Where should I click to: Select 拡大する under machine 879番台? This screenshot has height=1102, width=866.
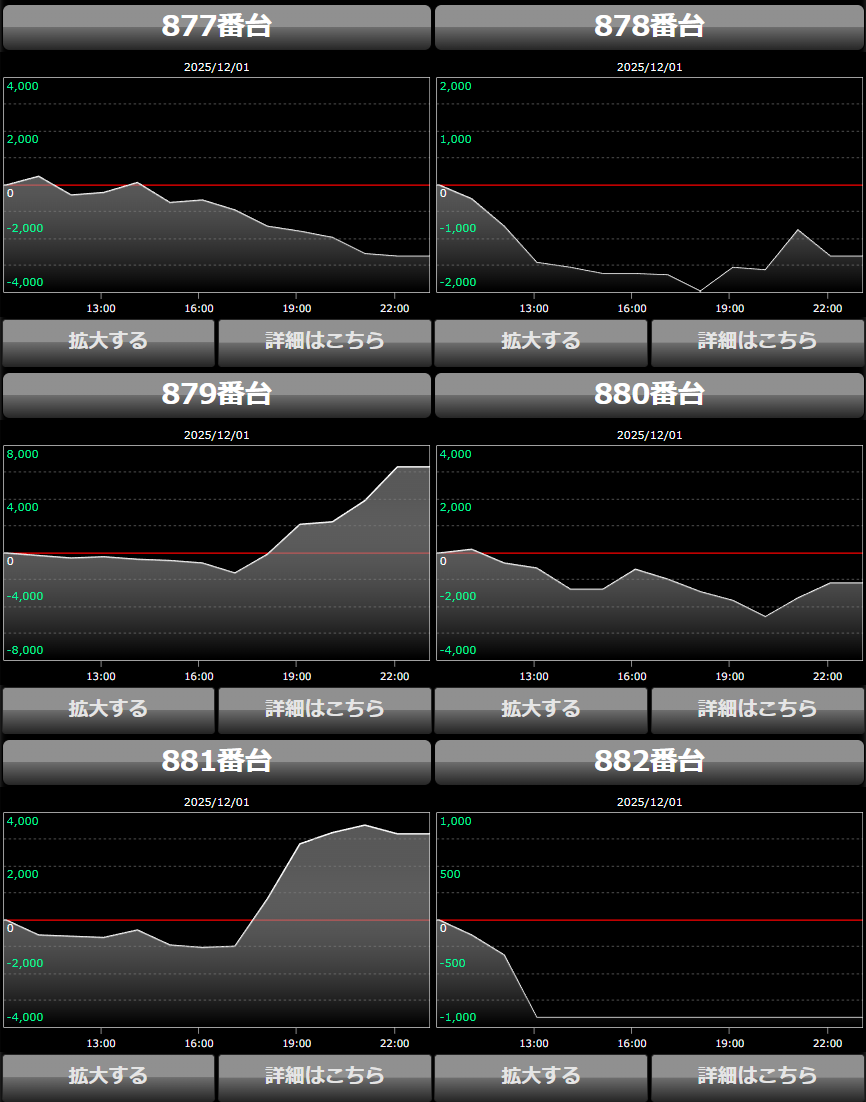tap(108, 710)
